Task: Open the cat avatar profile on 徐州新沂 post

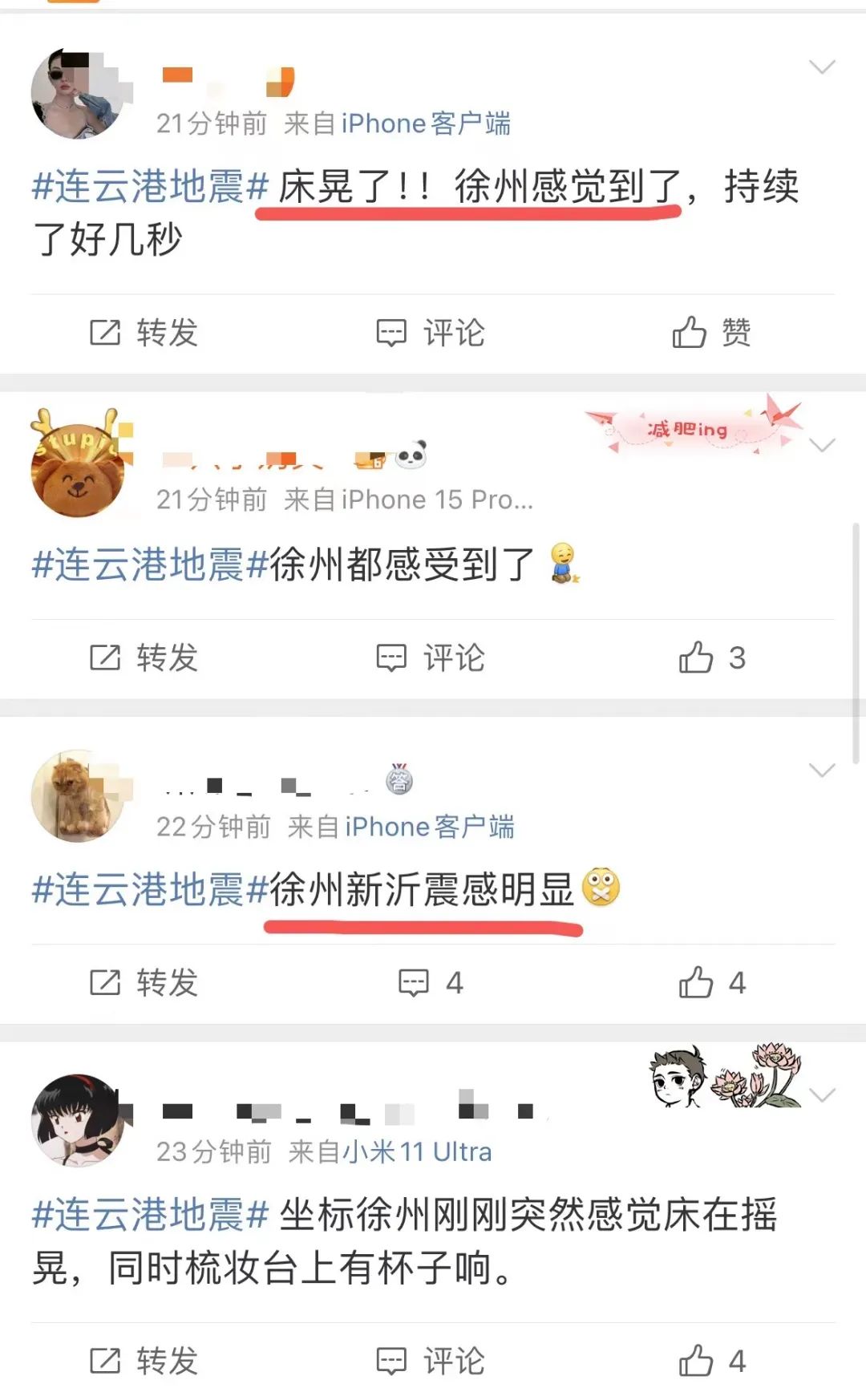Action: 78,796
